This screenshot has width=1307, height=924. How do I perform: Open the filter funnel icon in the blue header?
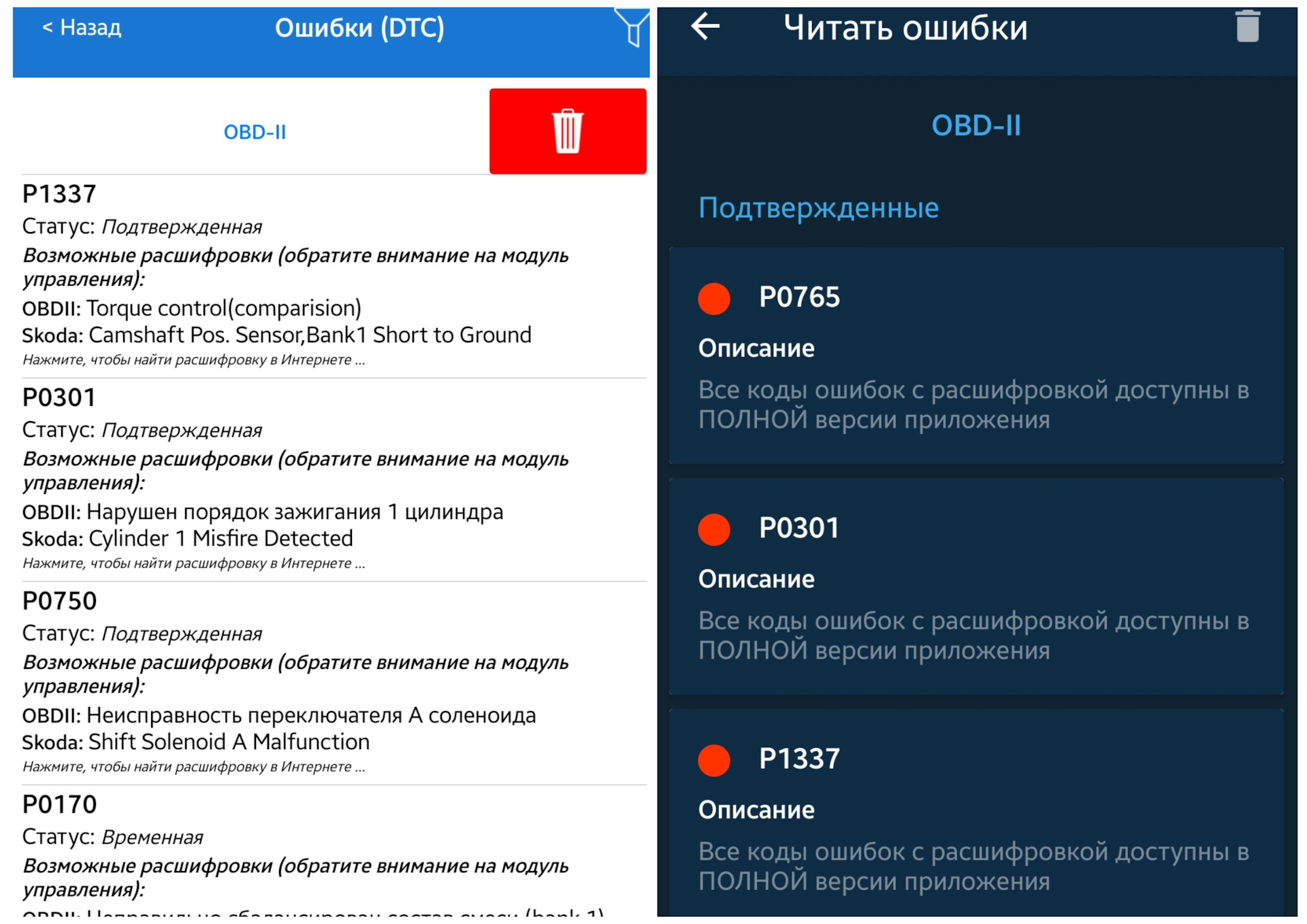(x=632, y=27)
